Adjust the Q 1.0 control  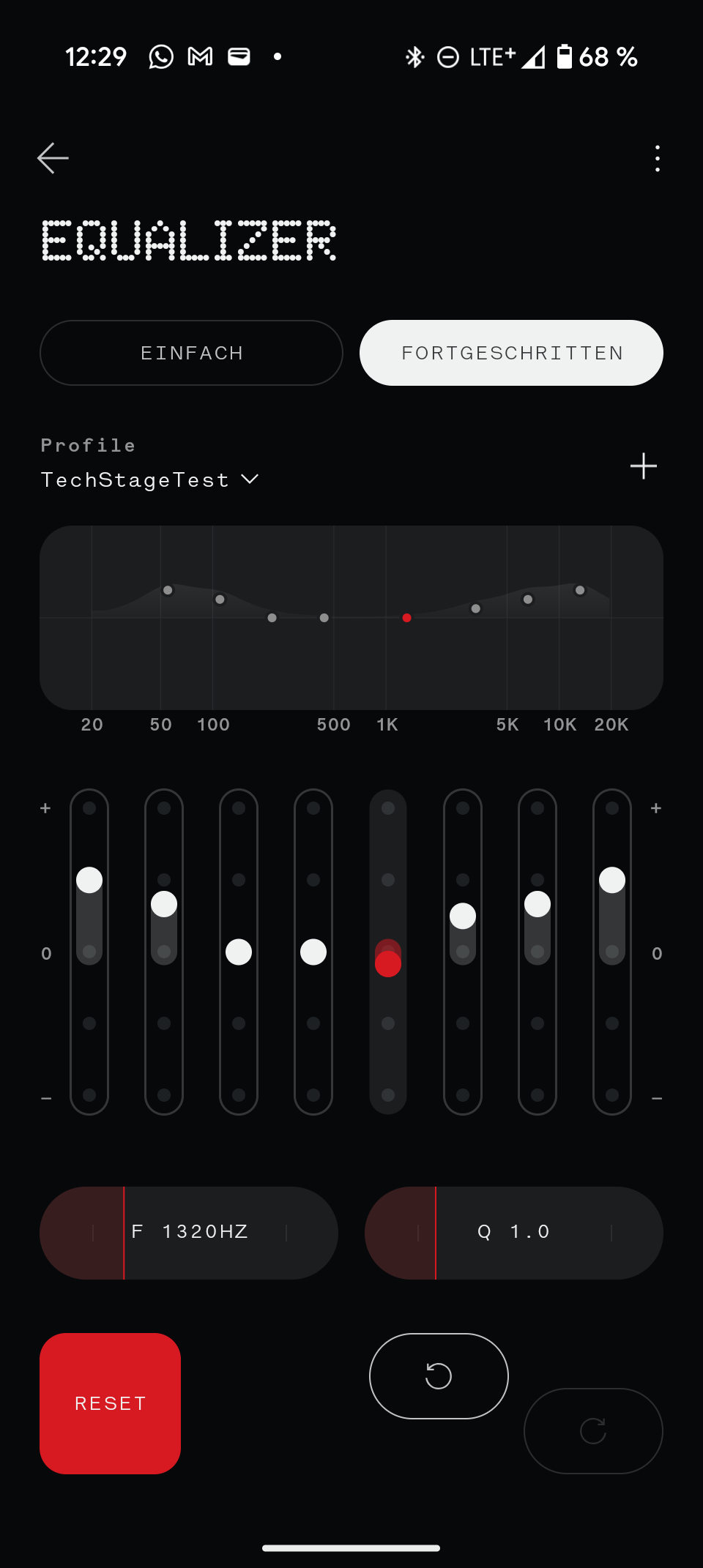[x=514, y=1233]
